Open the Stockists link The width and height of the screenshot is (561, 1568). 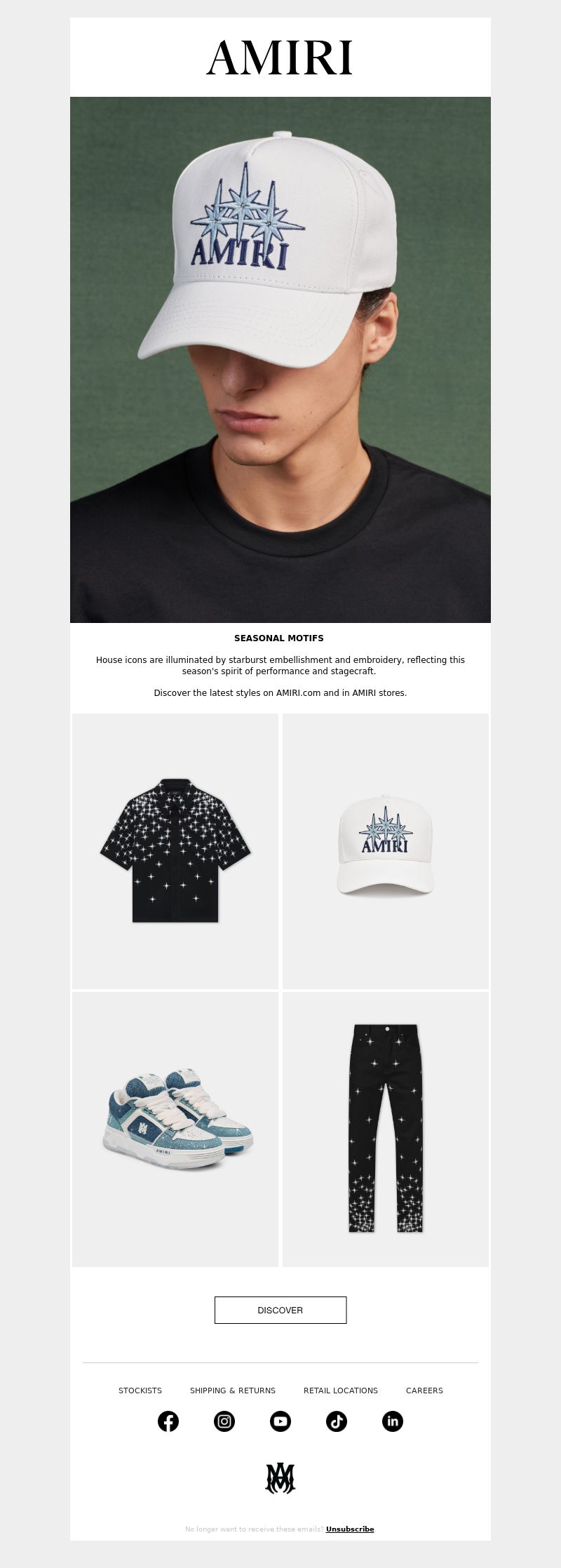pos(140,1391)
